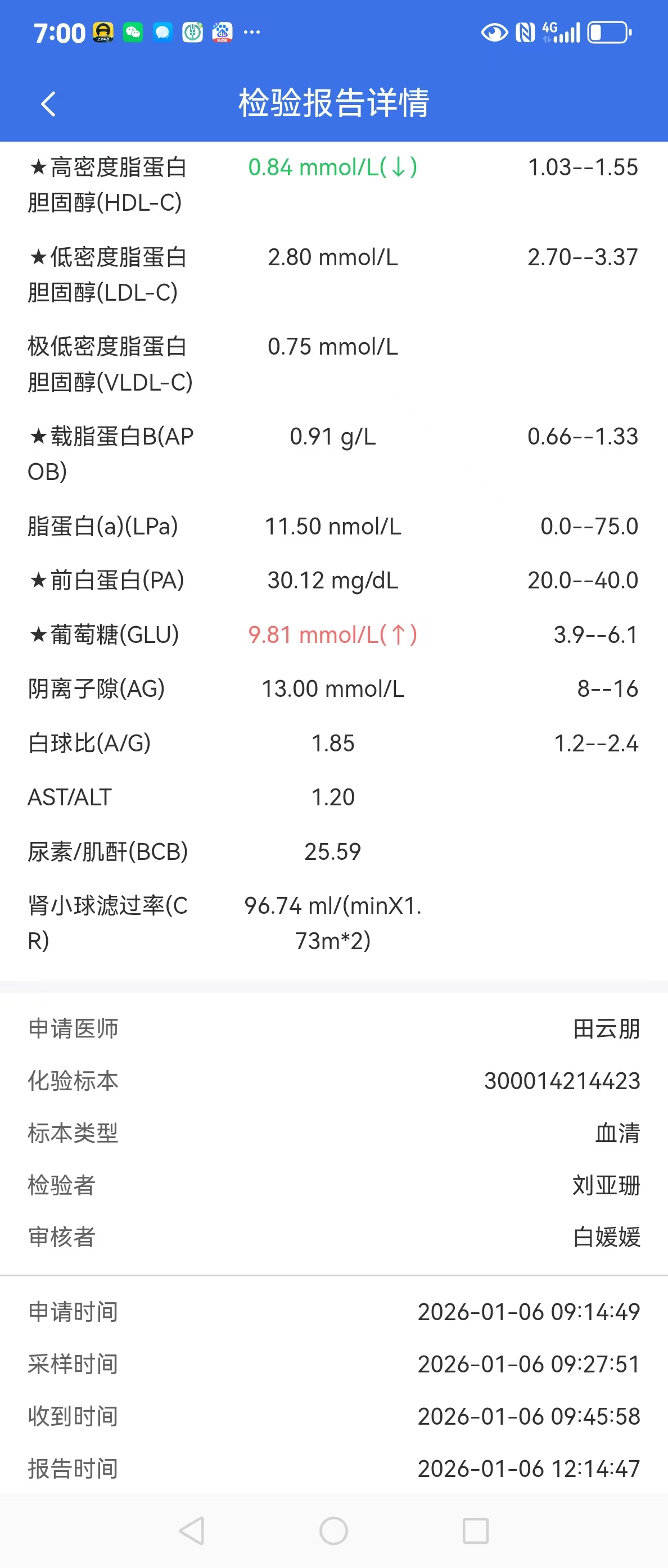Tap the system home navigation button
Screen dimensions: 668x1568
pyautogui.click(x=333, y=1530)
